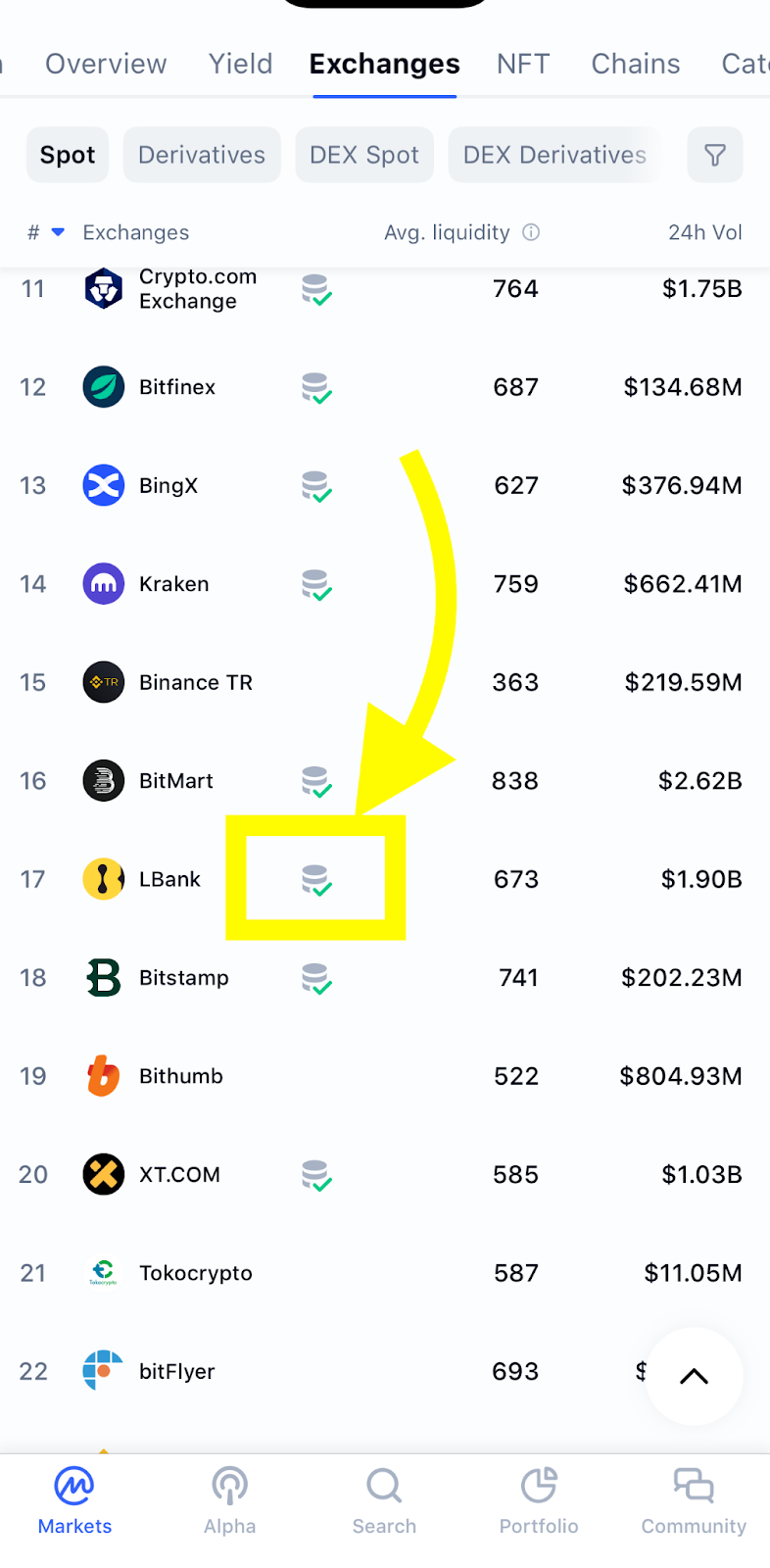770x1568 pixels.
Task: Open the Bitfinex exchange row
Action: point(385,387)
